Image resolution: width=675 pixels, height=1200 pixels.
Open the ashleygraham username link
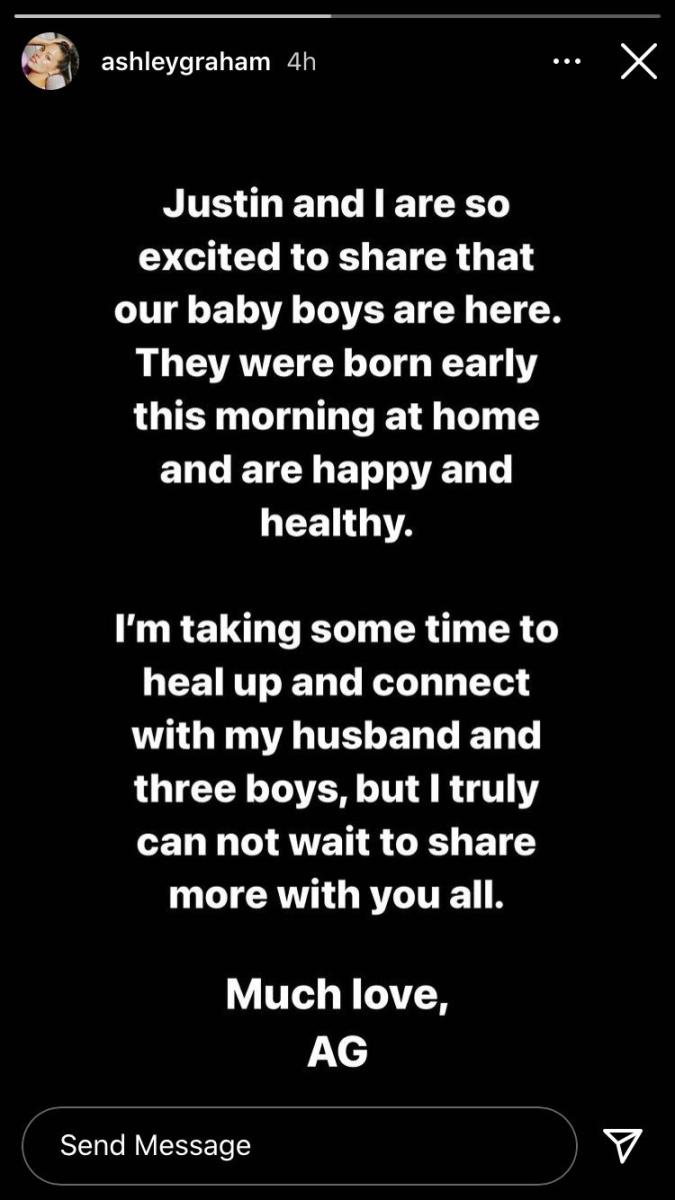point(186,62)
